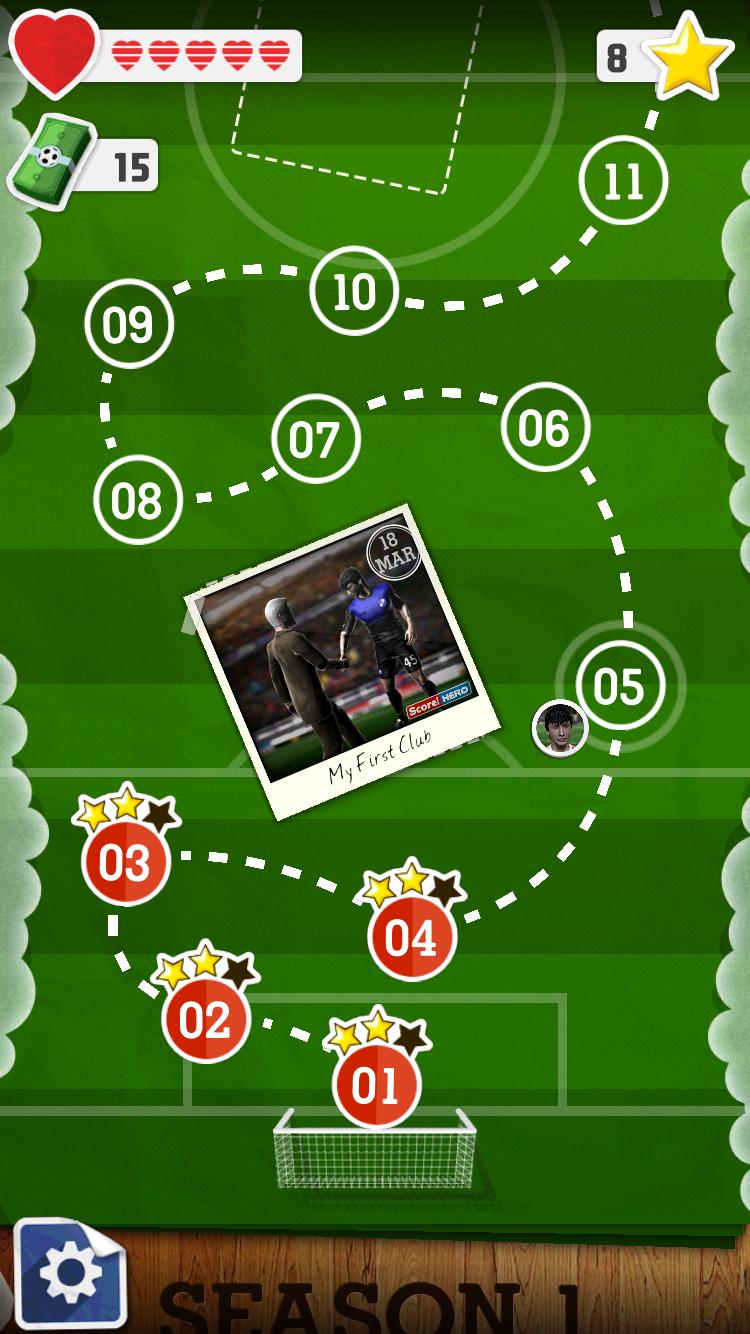750x1334 pixels.
Task: Tap level 07 node
Action: point(315,440)
